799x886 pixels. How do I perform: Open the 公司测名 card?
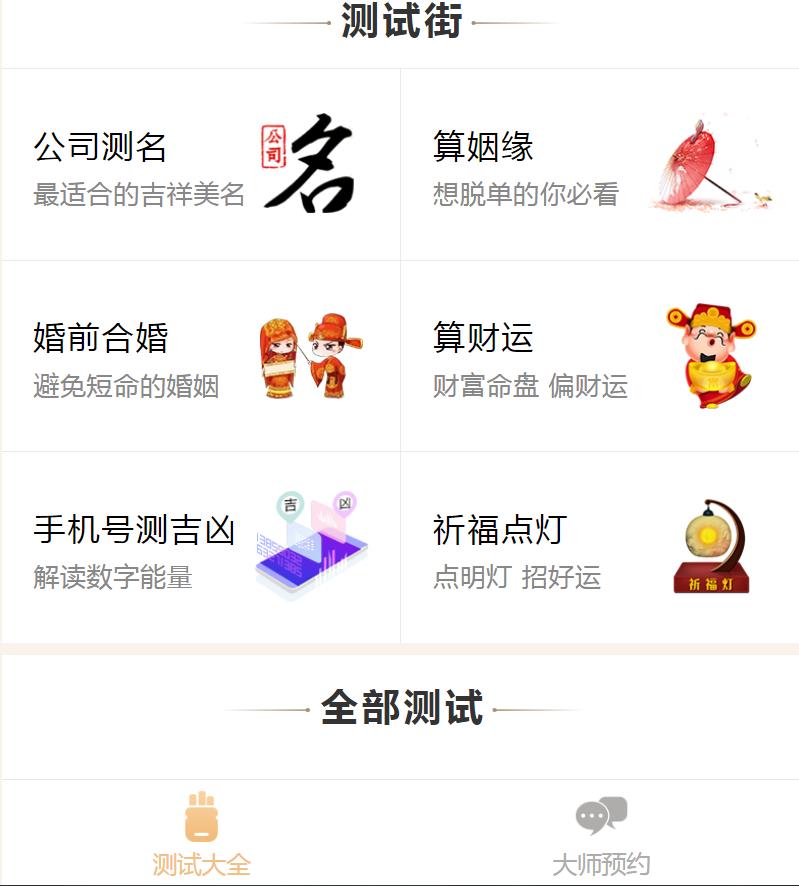pyautogui.click(x=200, y=165)
